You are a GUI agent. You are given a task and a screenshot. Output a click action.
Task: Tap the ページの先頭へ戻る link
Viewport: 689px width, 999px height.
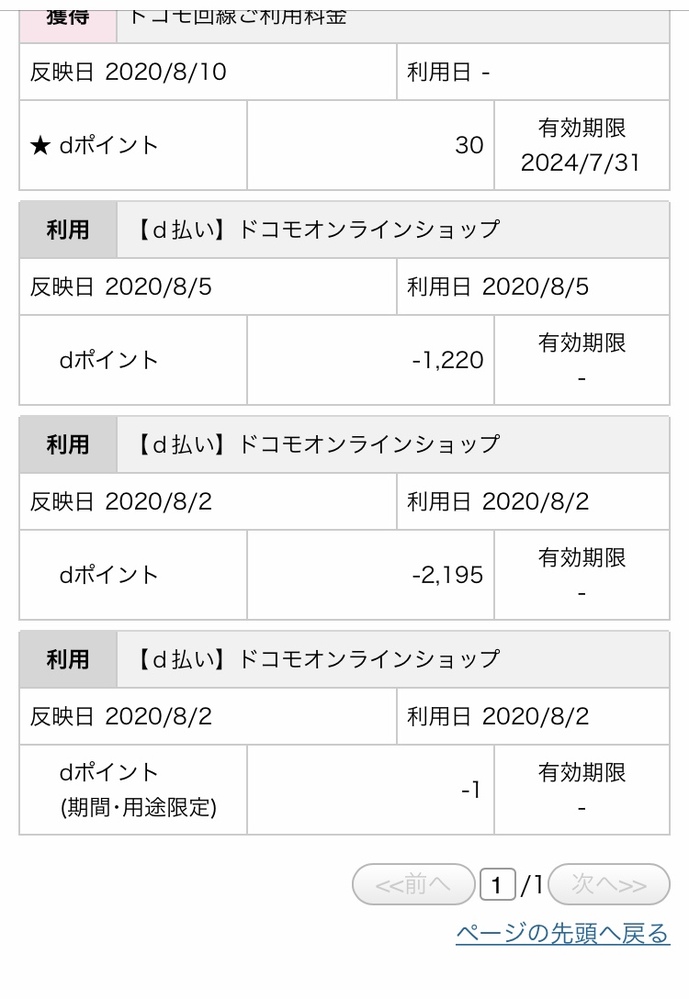coord(562,934)
